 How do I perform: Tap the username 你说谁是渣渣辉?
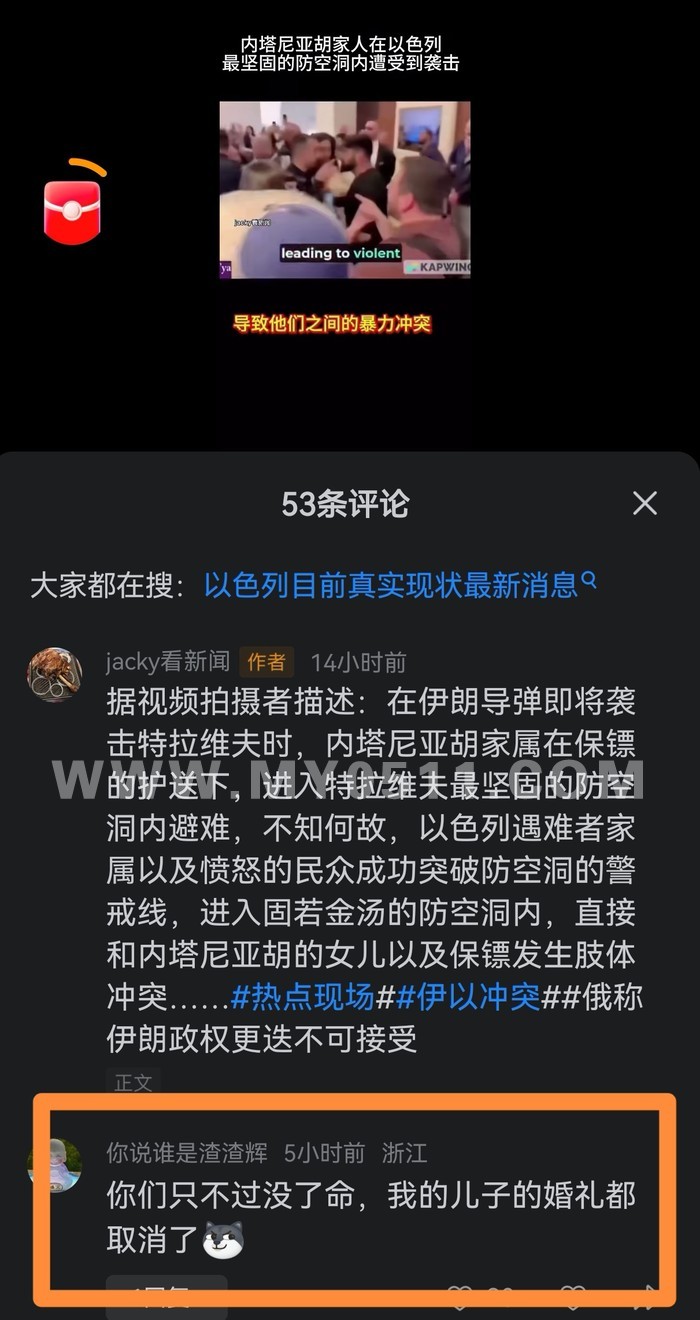(187, 1153)
